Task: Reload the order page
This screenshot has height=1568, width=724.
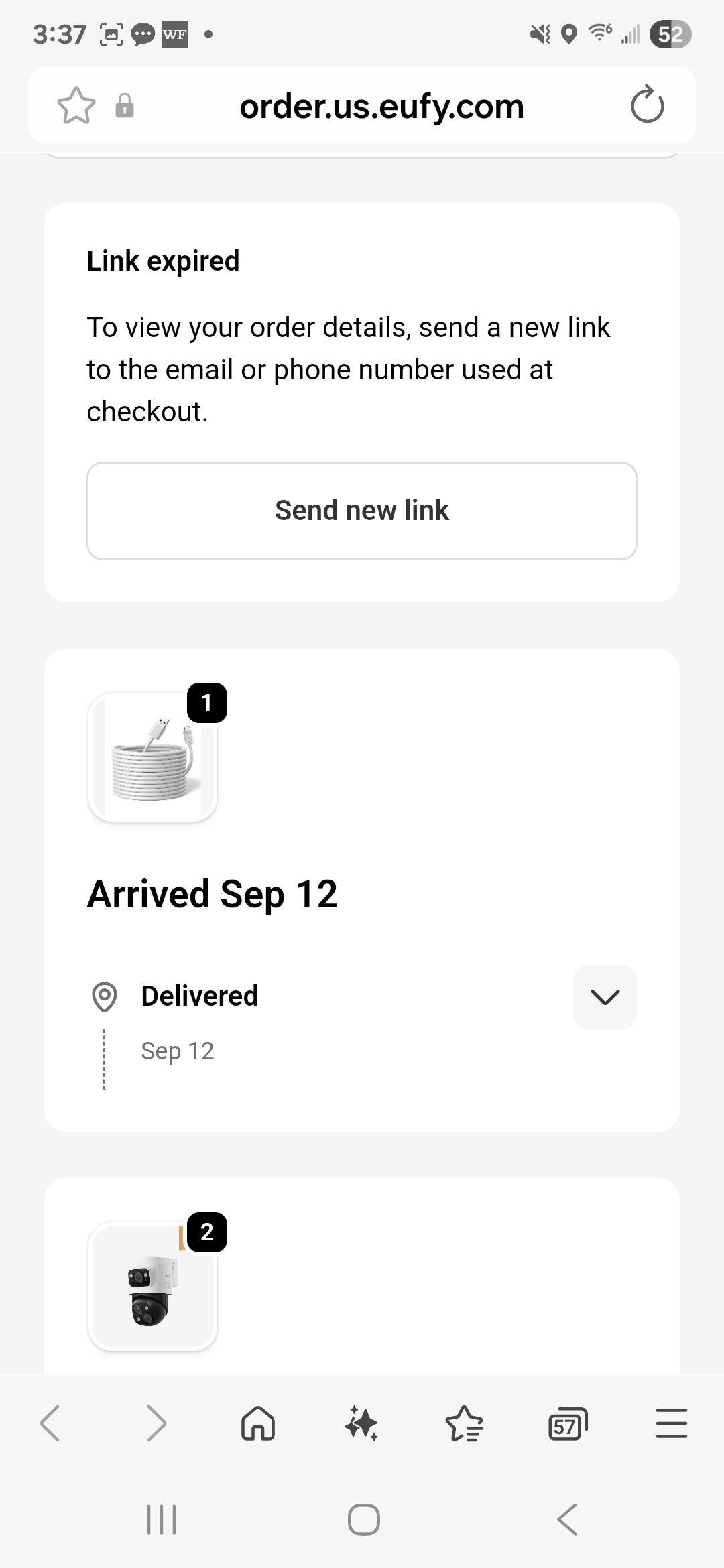Action: click(x=647, y=105)
